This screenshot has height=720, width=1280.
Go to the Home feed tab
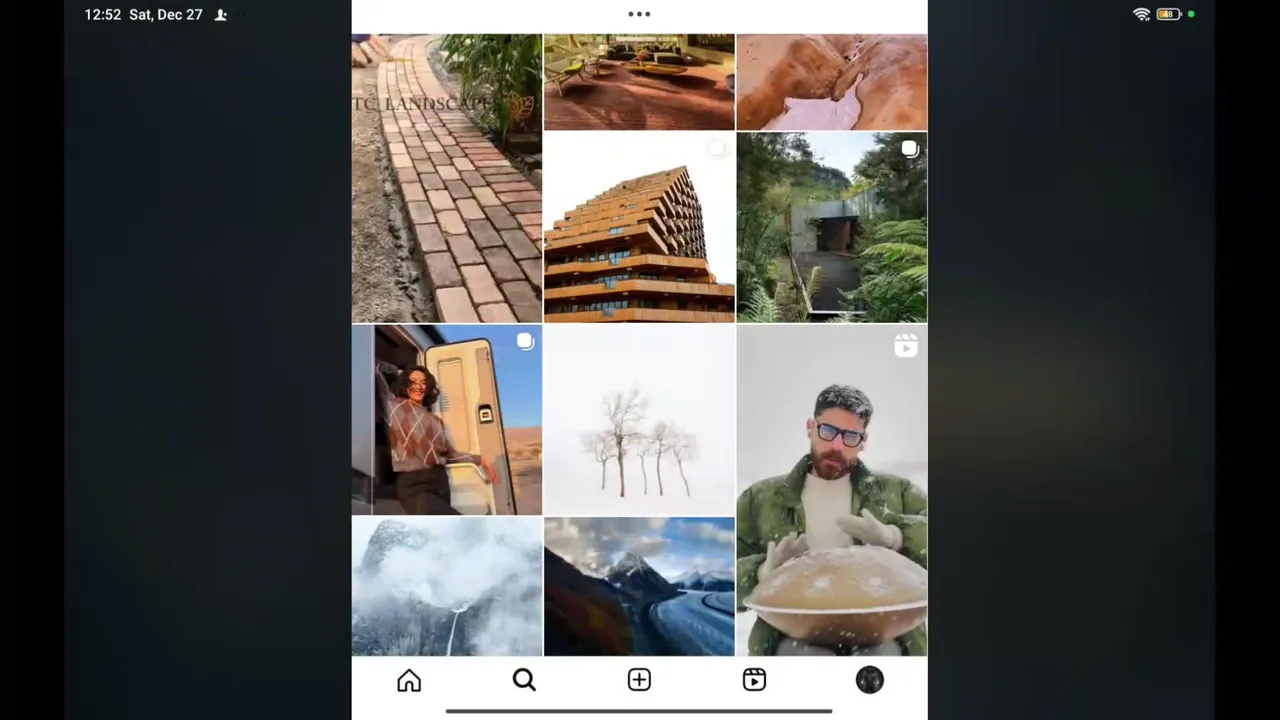pos(409,681)
